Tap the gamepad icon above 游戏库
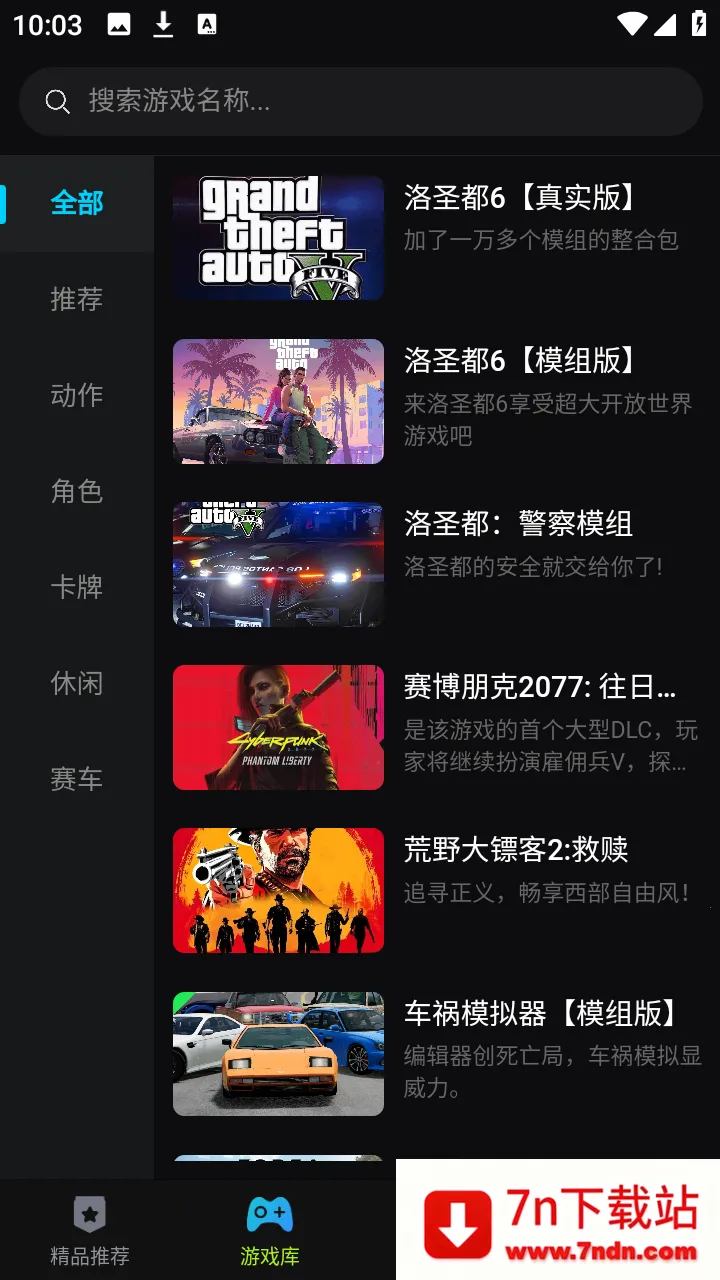 pyautogui.click(x=268, y=1213)
